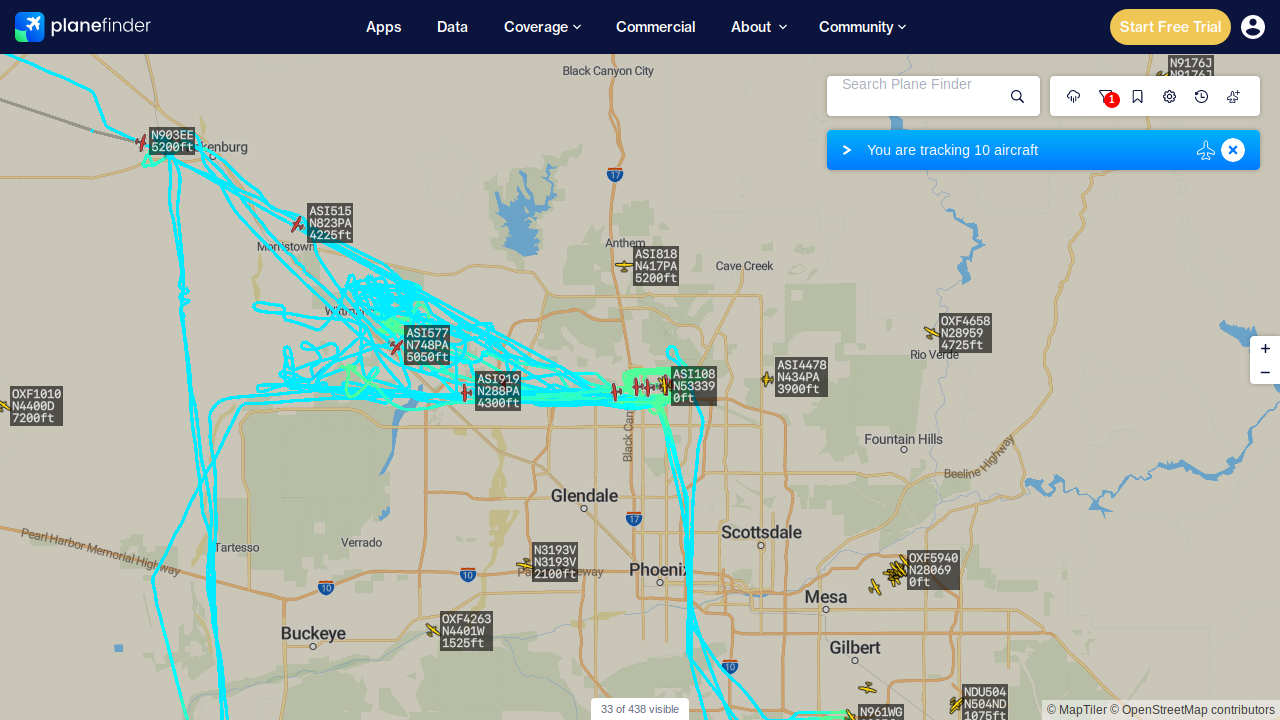Tap the Start Free Trial button
Screen dimensions: 1280x720
click(1170, 27)
